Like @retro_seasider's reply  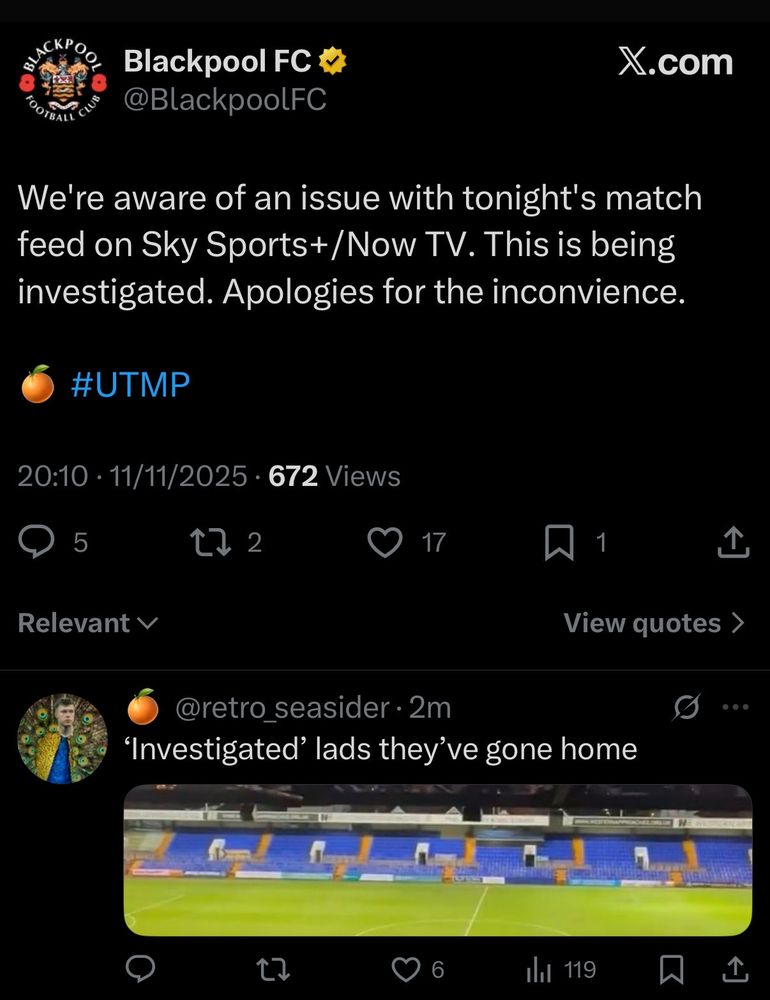[x=404, y=968]
